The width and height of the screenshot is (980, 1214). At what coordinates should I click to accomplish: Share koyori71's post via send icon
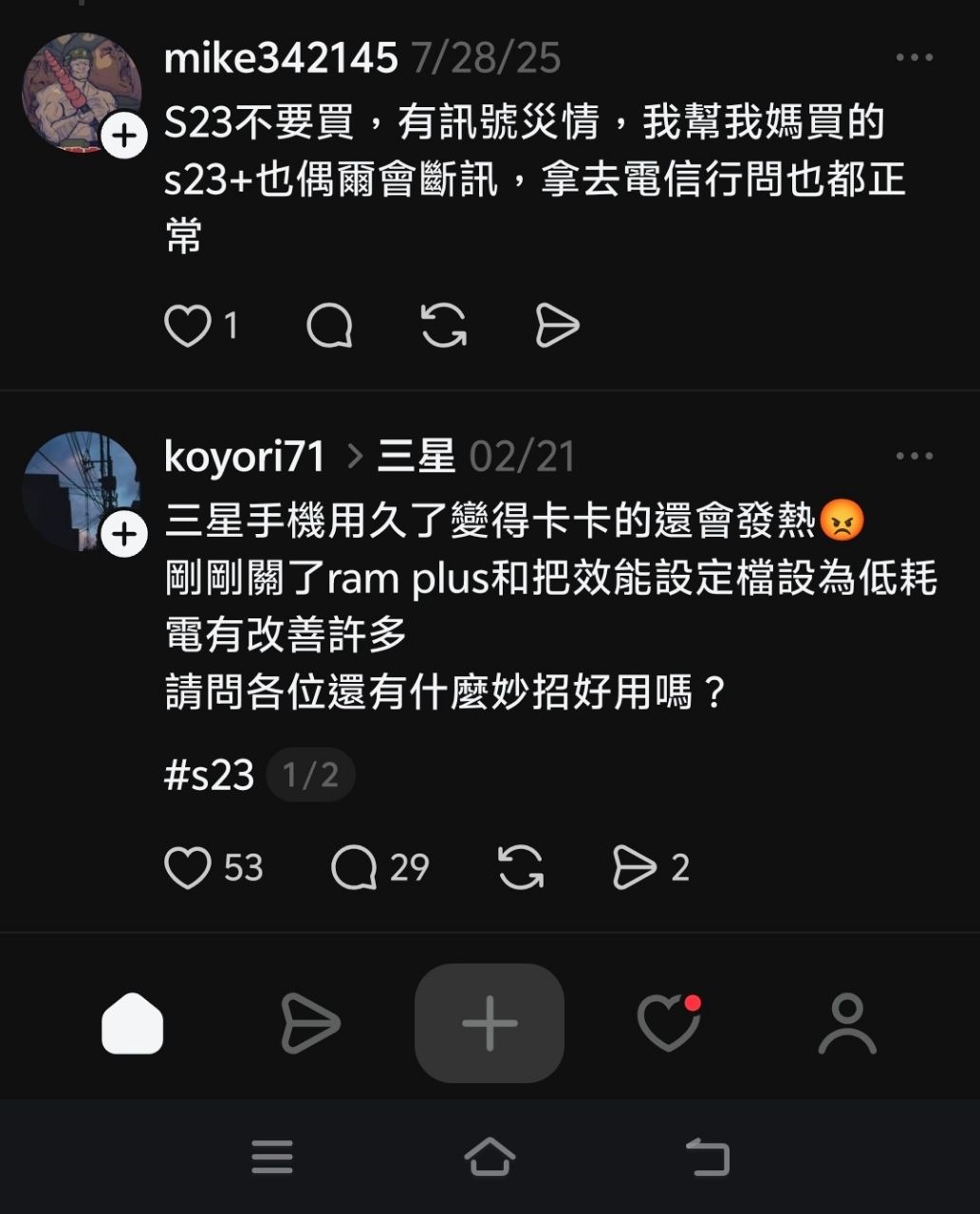click(x=635, y=868)
